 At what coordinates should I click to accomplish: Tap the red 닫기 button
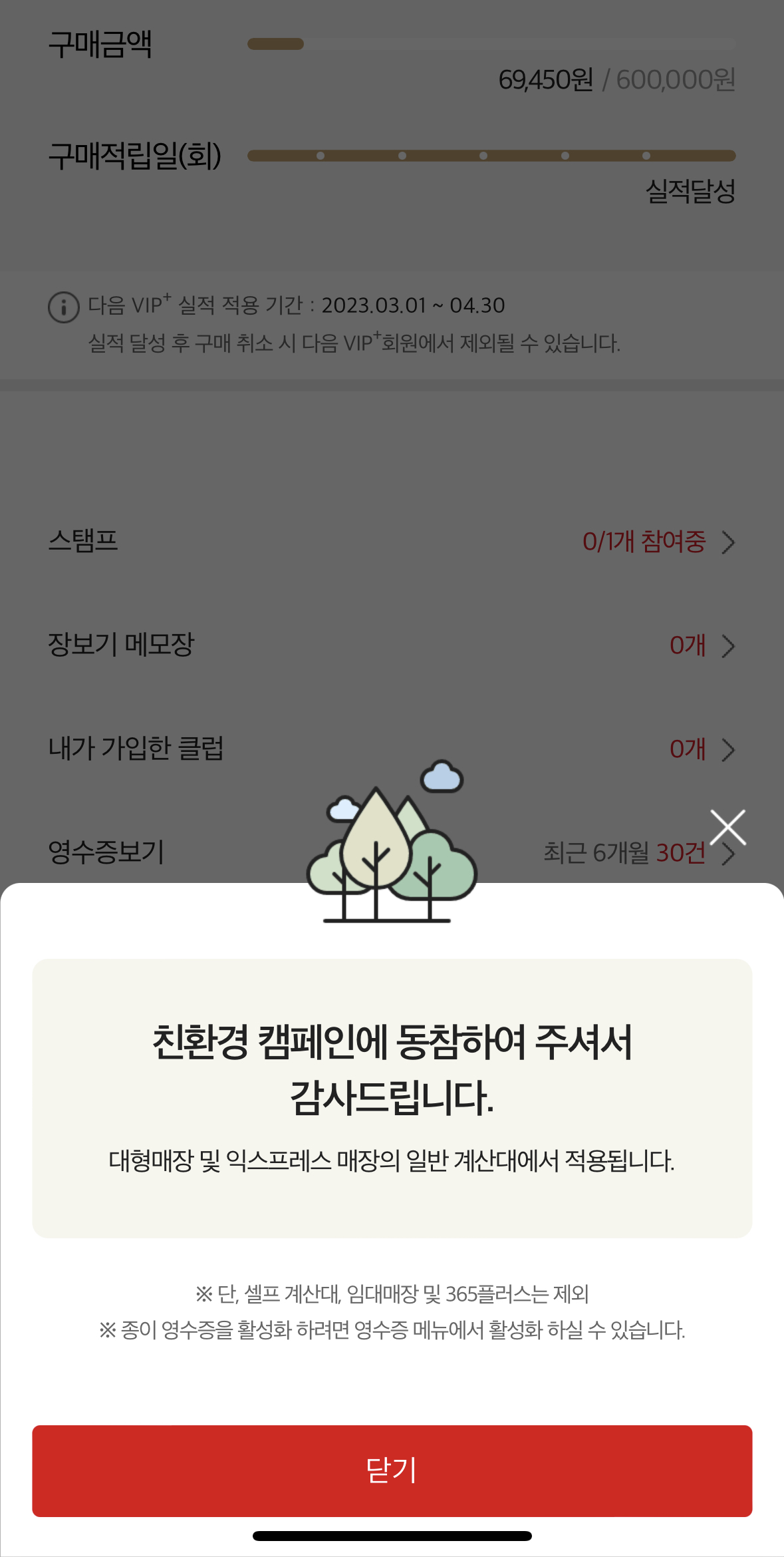[x=392, y=1470]
